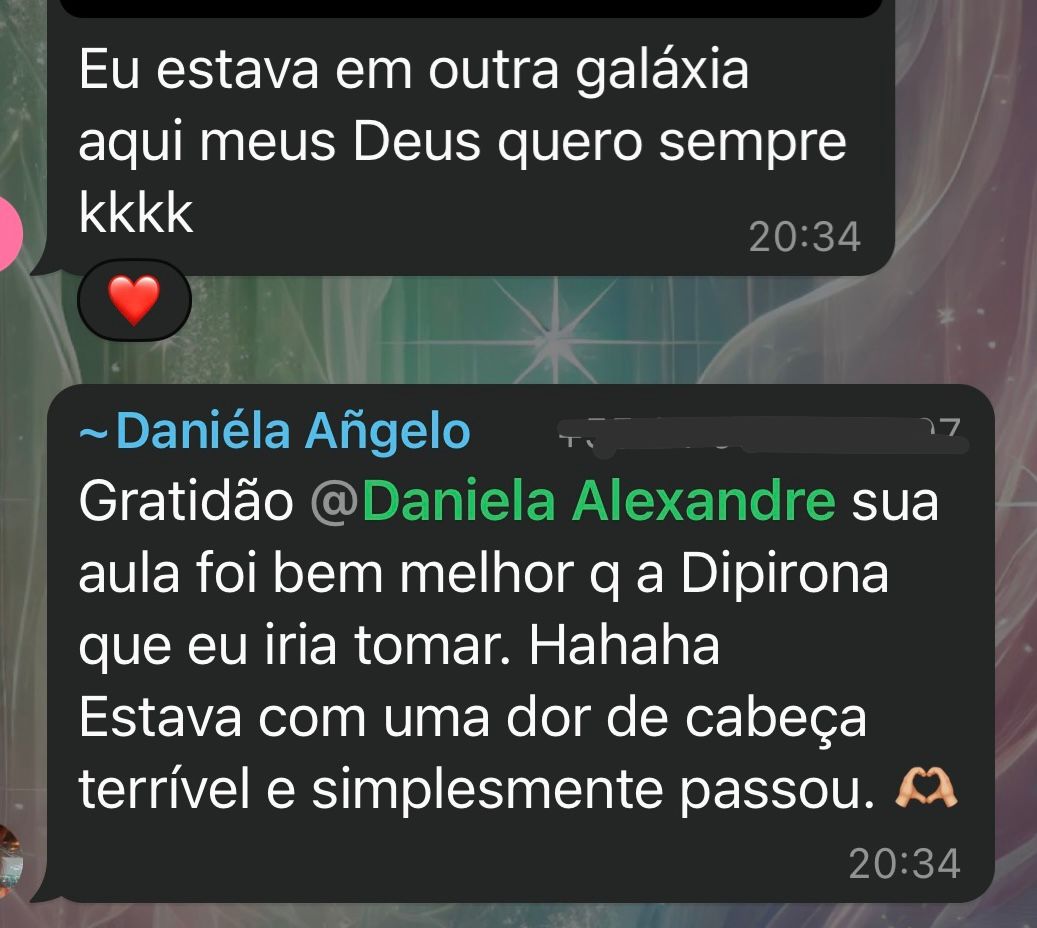Open the heart reaction under the galáxia message
Image resolution: width=1037 pixels, height=928 pixels.
(x=134, y=300)
